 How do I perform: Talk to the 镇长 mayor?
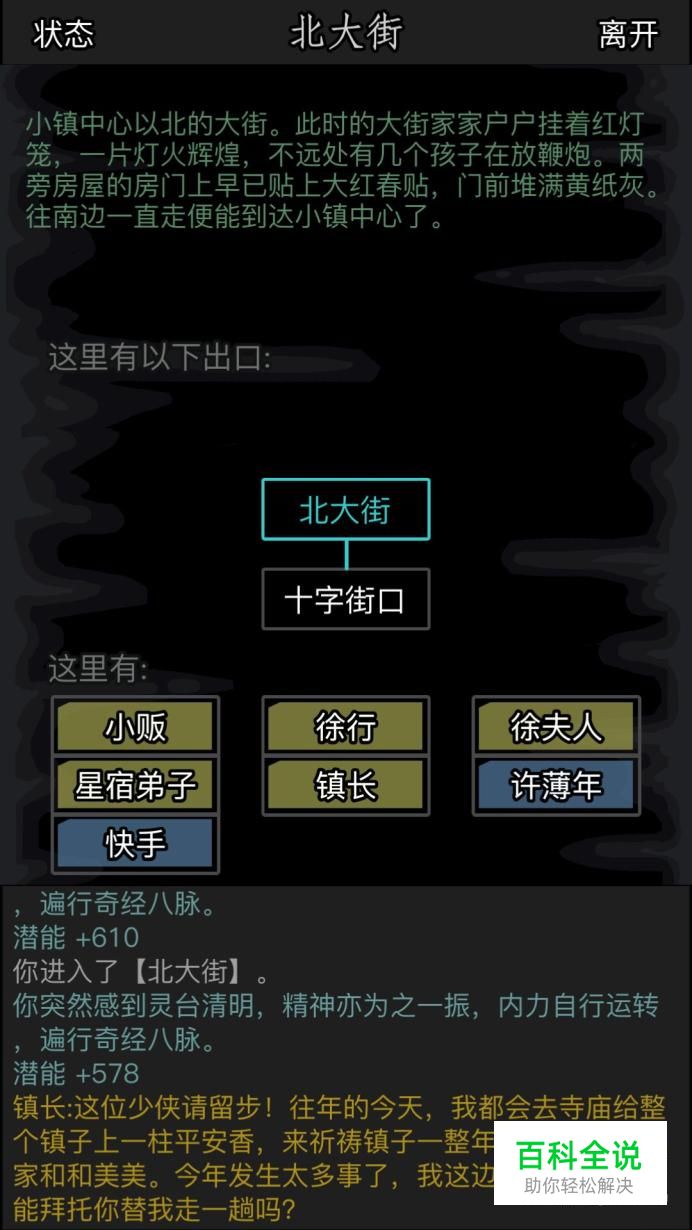point(346,785)
